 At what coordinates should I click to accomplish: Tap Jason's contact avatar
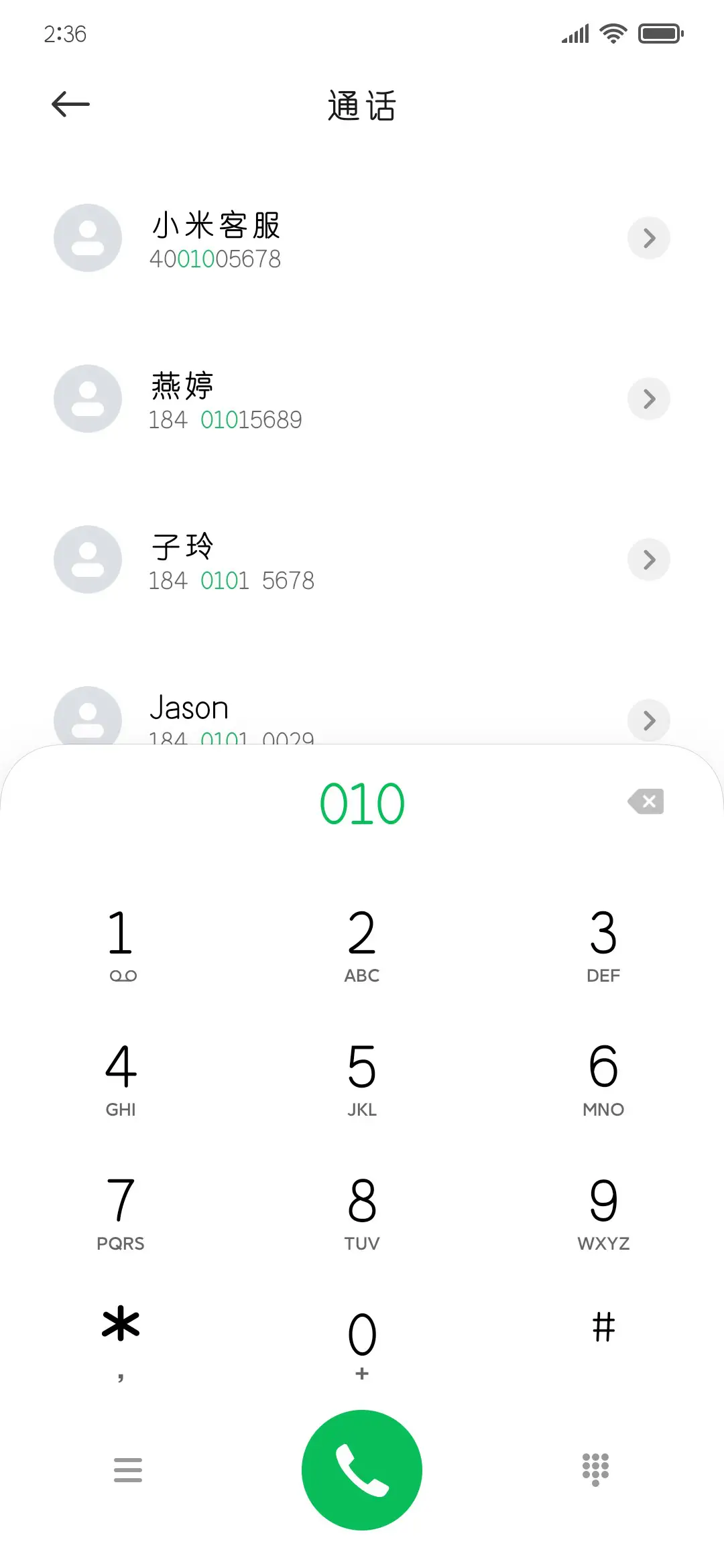87,720
